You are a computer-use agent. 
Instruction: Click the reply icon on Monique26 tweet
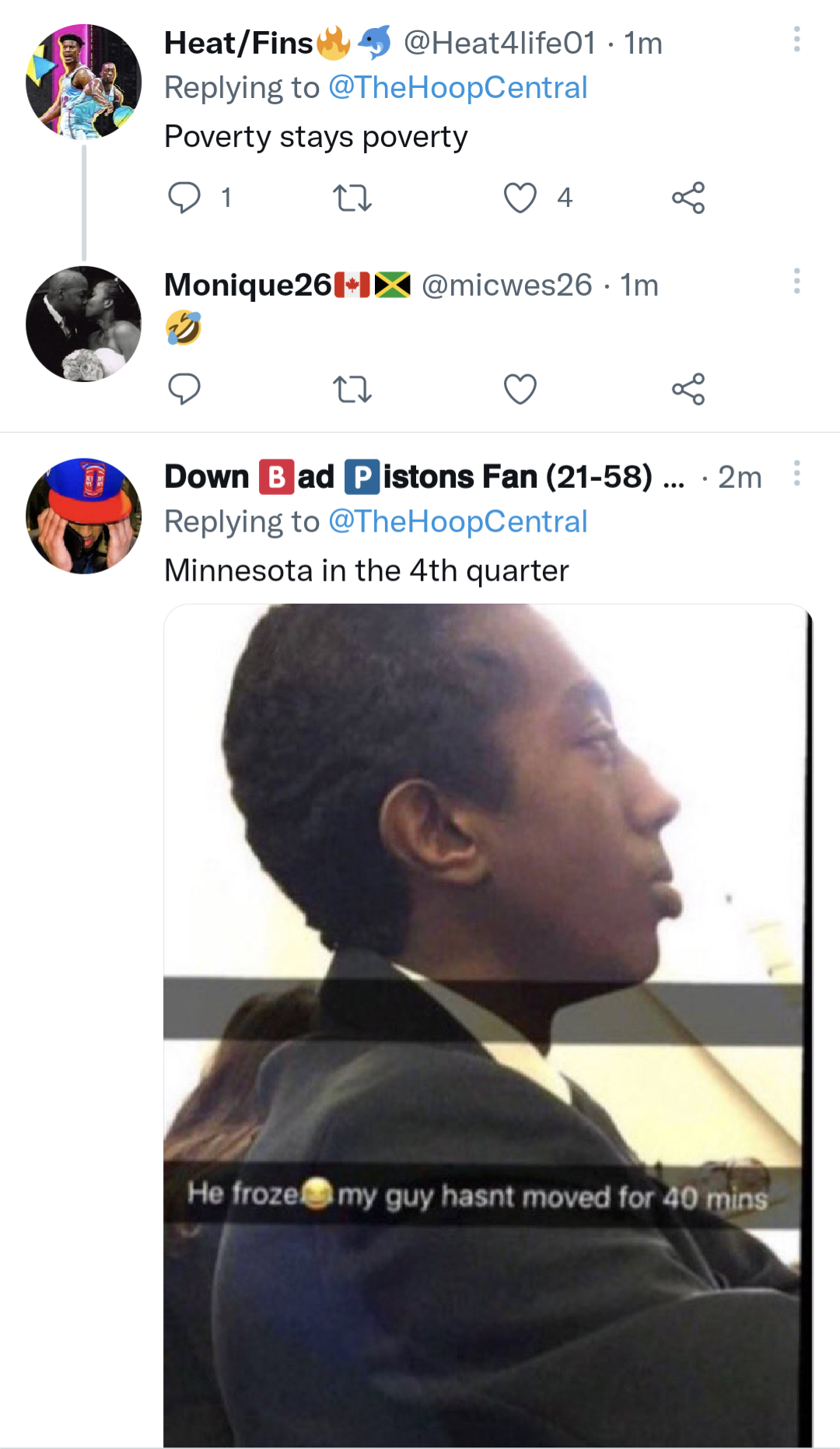point(185,390)
